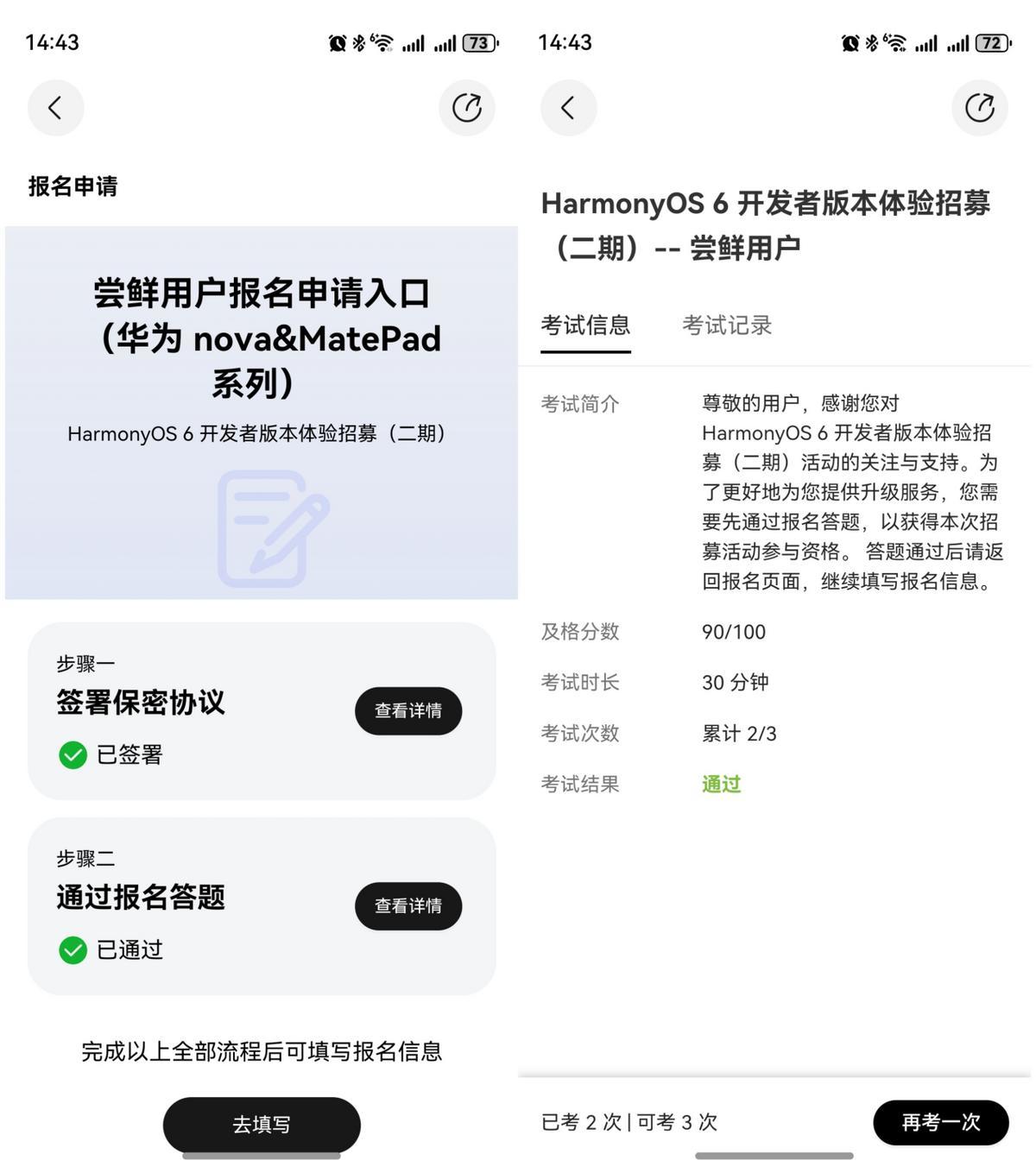The width and height of the screenshot is (1036, 1173).
Task: Tap the 去填写 button
Action: tap(261, 1124)
